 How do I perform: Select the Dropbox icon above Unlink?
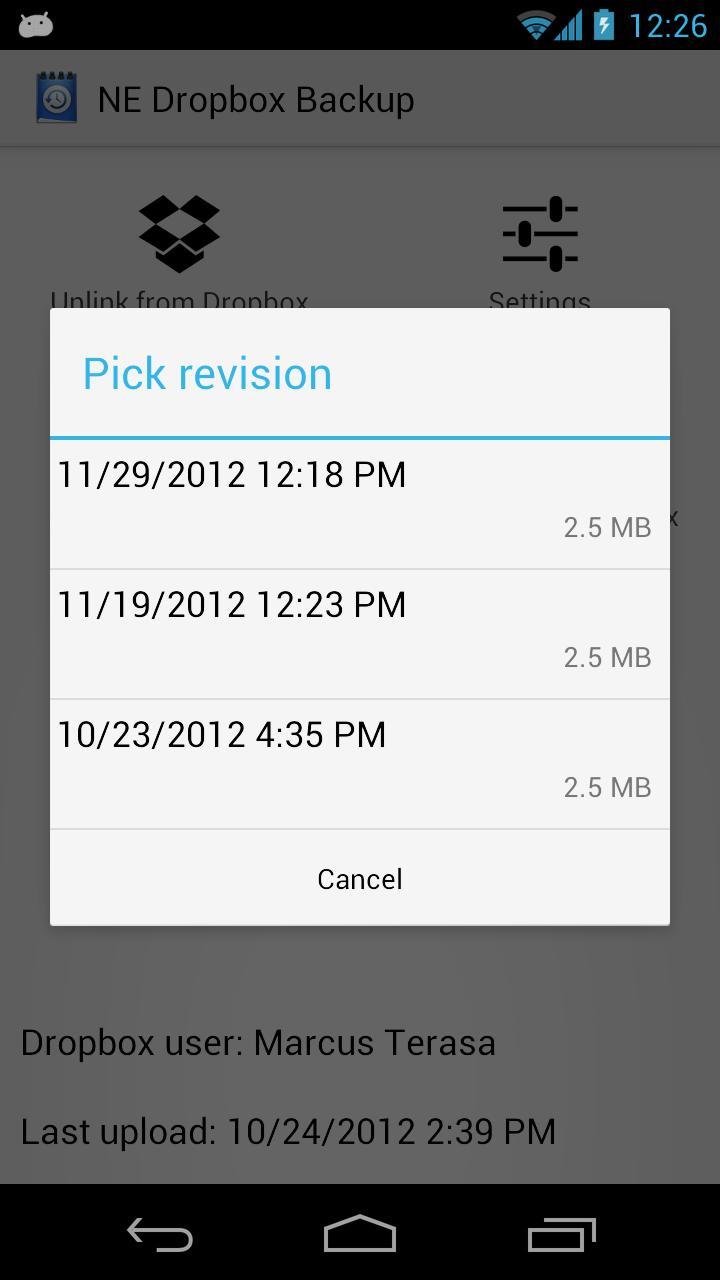tap(180, 232)
